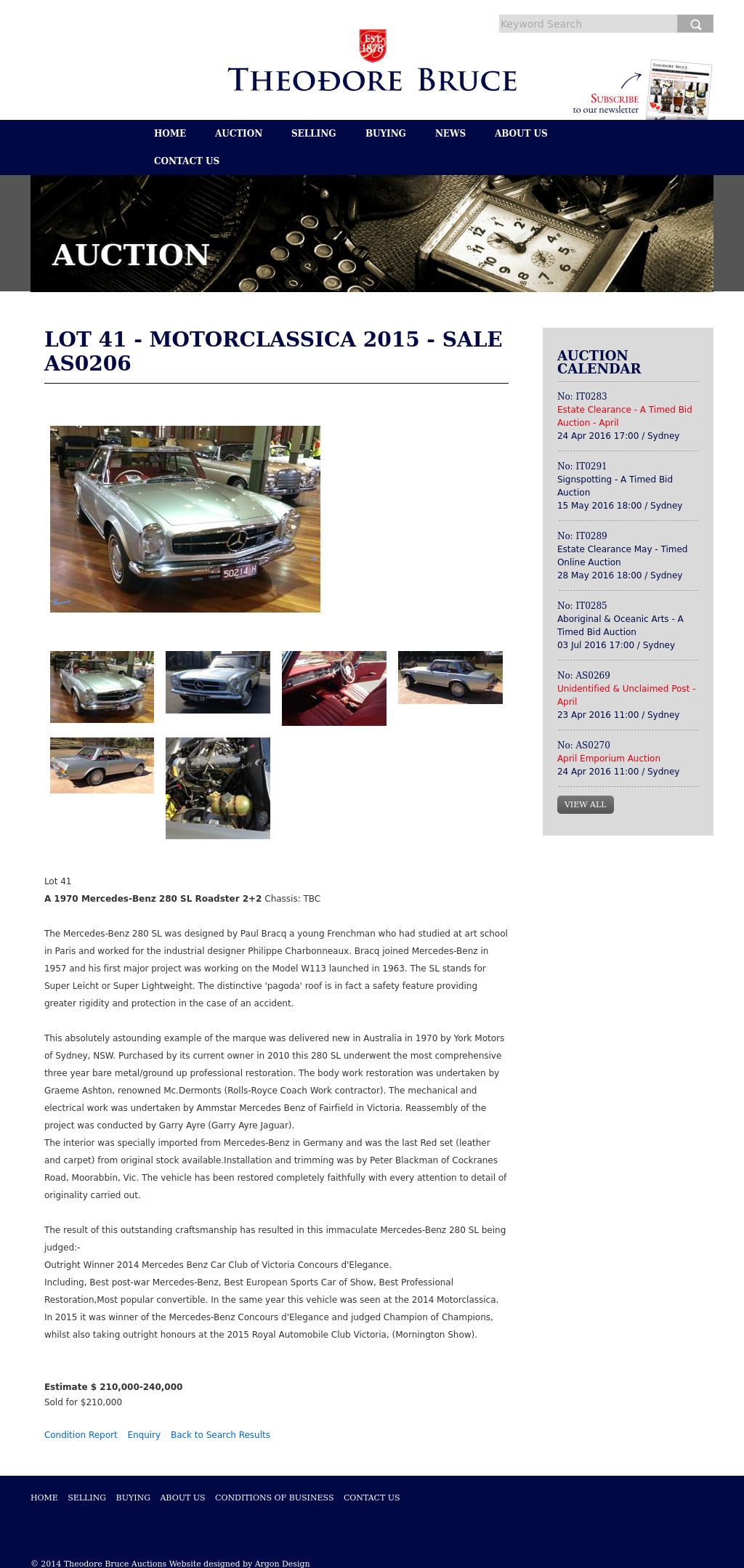Open April Emporium Auction link
744x1568 pixels.
(608, 758)
